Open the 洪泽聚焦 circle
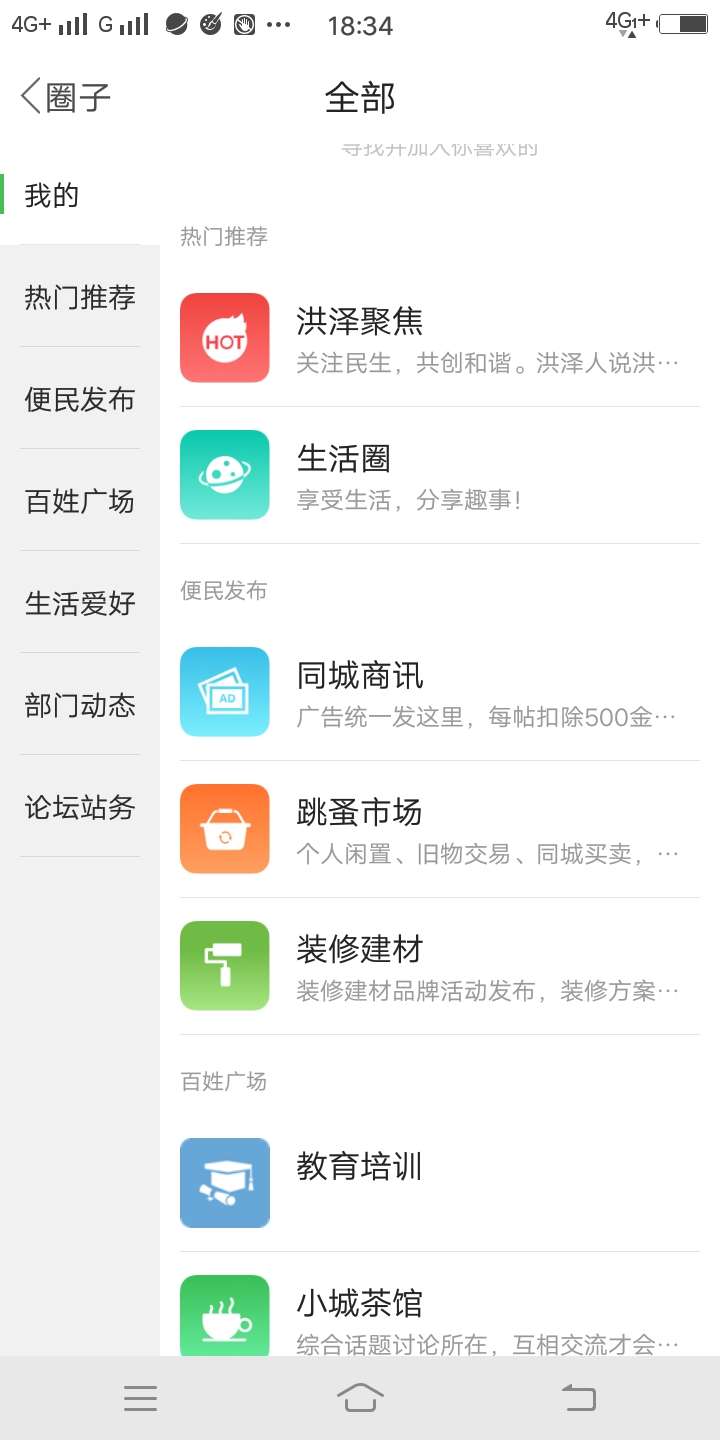The image size is (720, 1440). coord(440,338)
